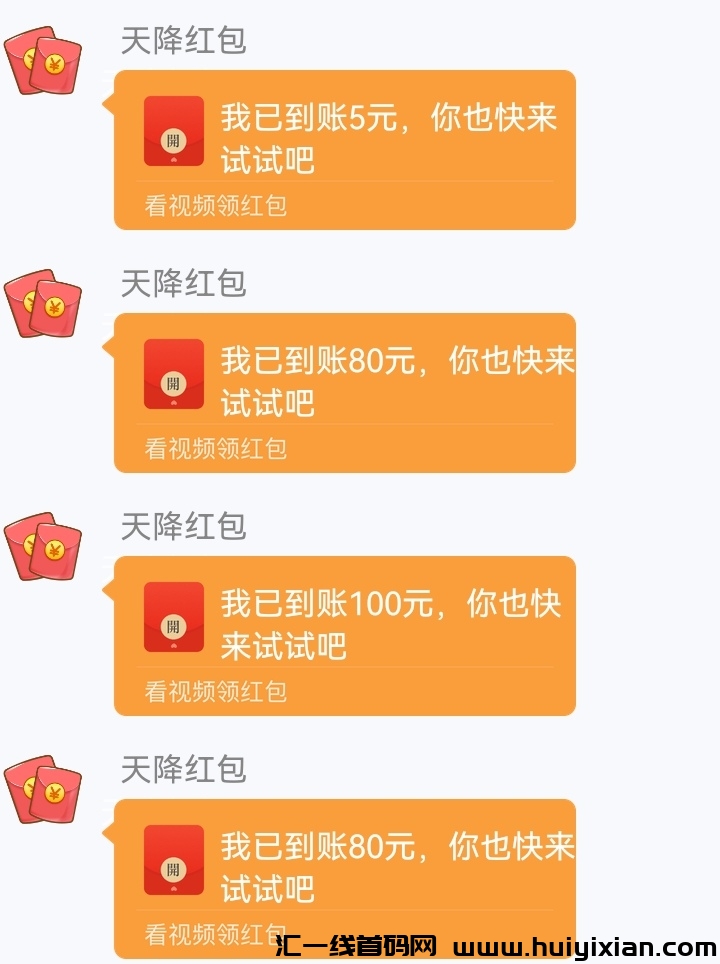View sender avatar beside the 100元 message
The height and width of the screenshot is (964, 720).
click(x=42, y=547)
